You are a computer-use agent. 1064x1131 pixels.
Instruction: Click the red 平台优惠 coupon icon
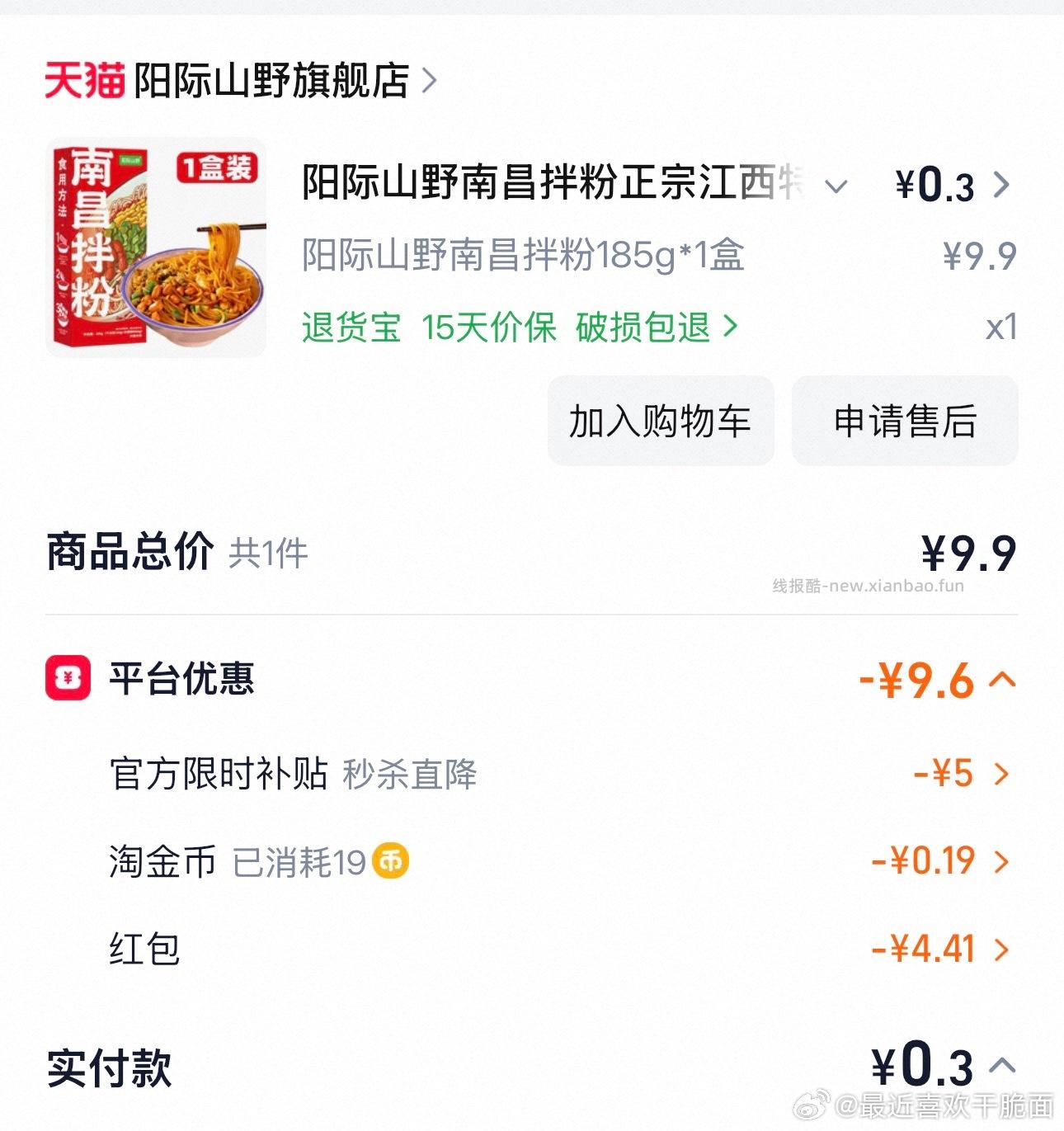coord(68,680)
